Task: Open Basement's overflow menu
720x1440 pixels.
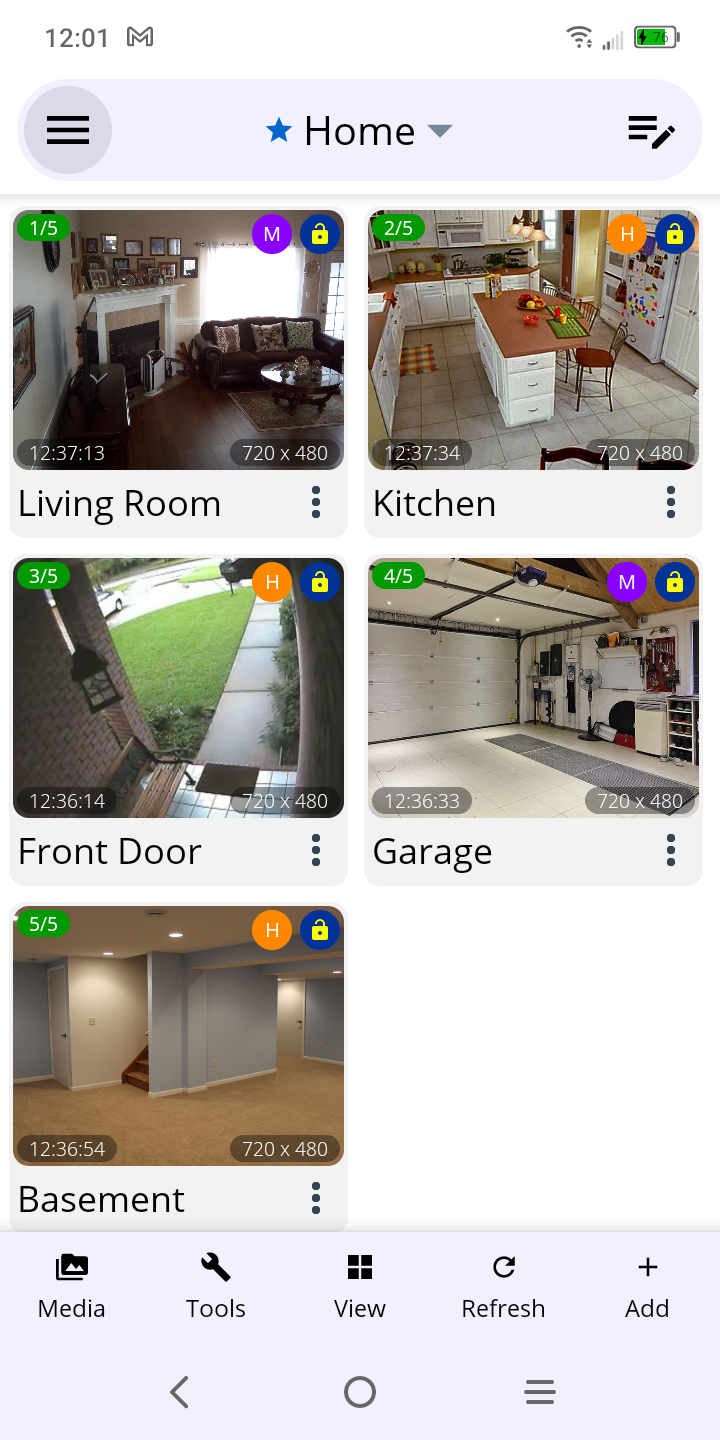Action: point(316,1198)
